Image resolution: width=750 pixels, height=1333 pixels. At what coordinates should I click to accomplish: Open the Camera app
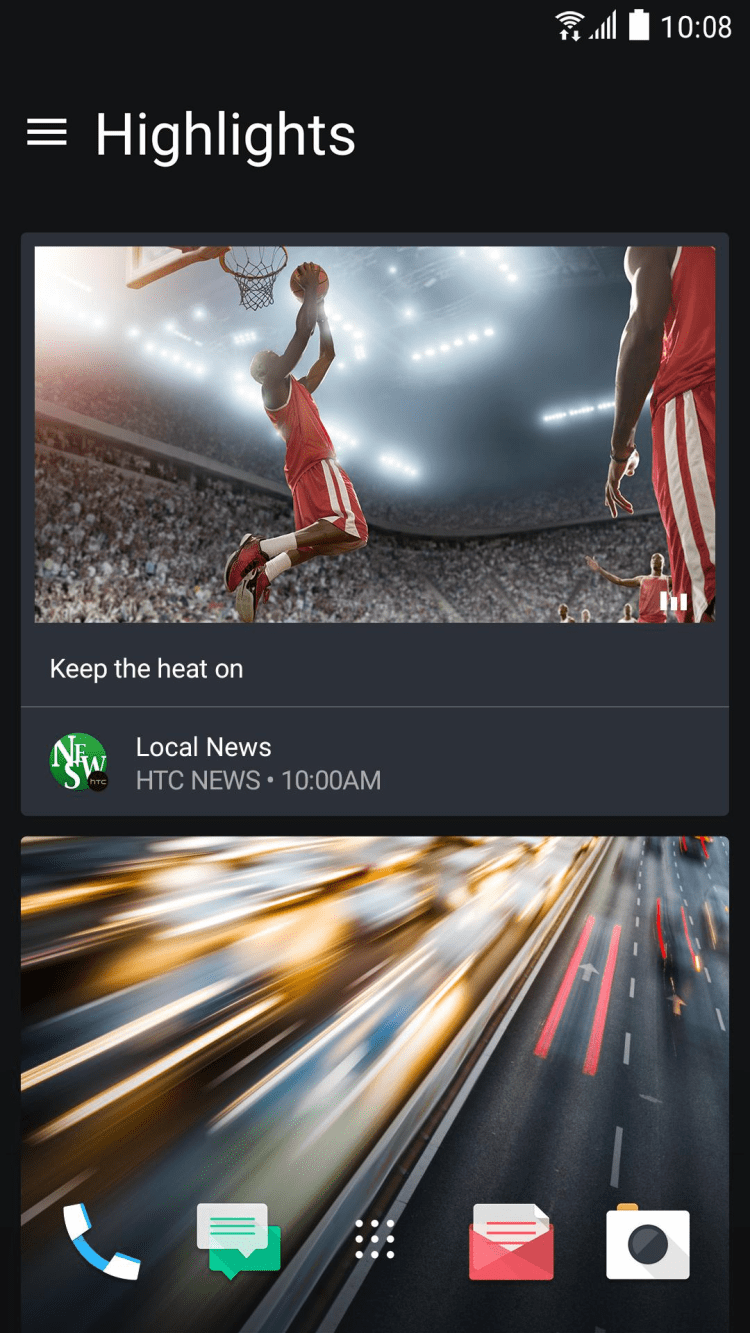647,1243
